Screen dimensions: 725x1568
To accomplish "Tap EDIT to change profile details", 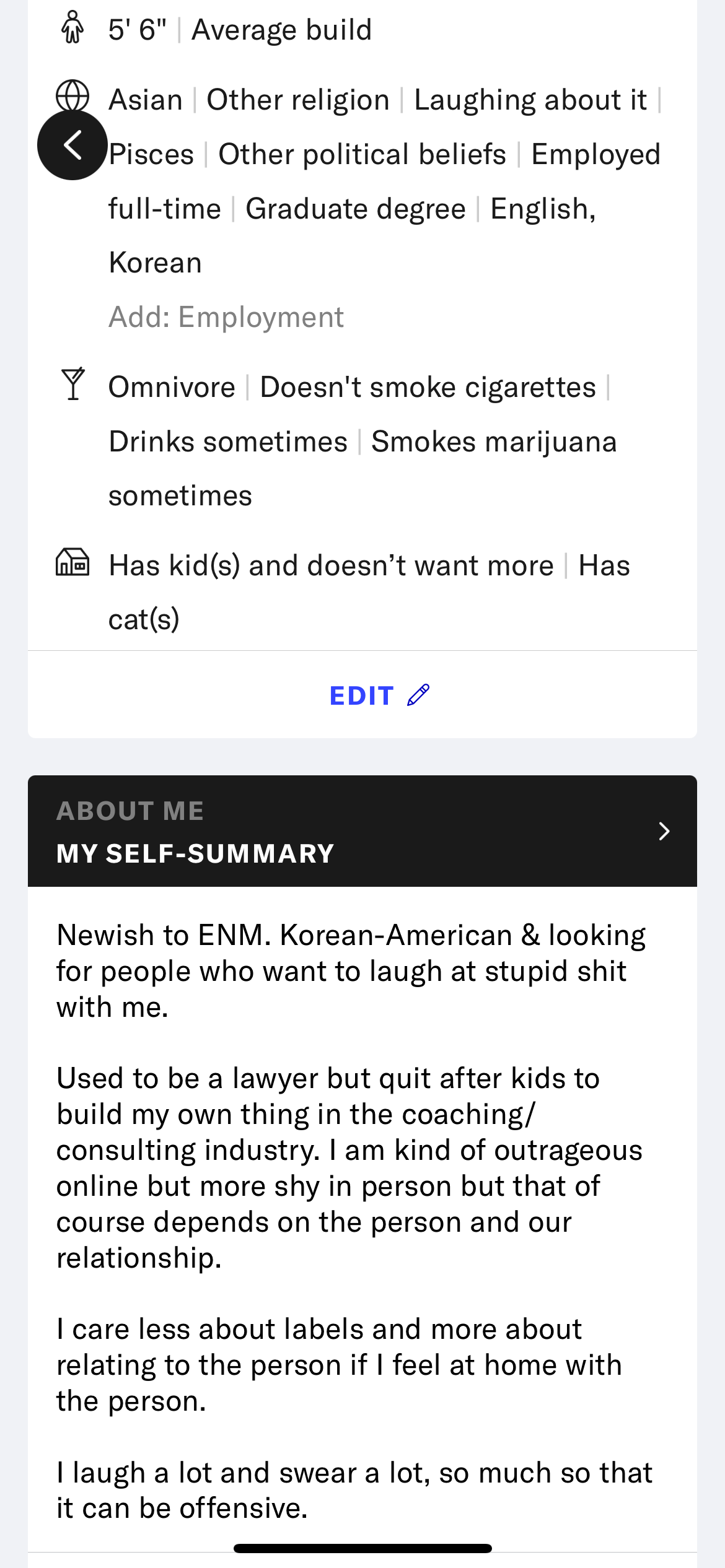I will pos(378,695).
